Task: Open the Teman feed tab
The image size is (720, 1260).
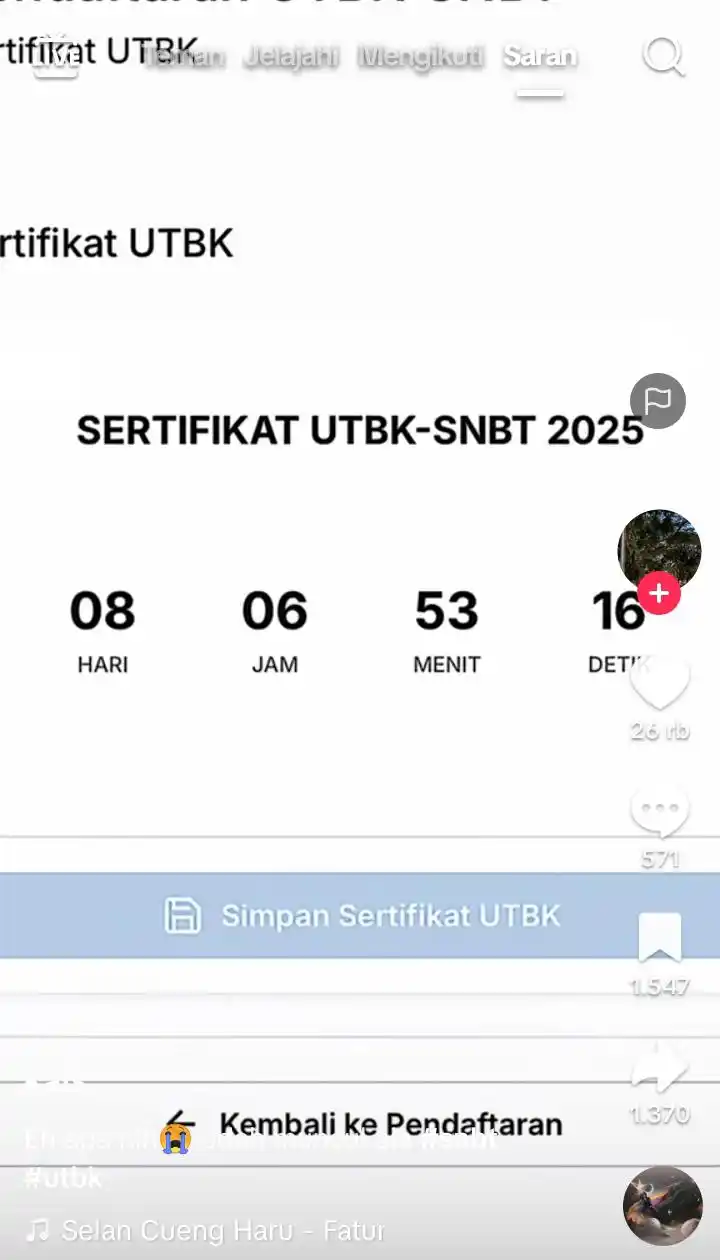Action: pos(186,57)
